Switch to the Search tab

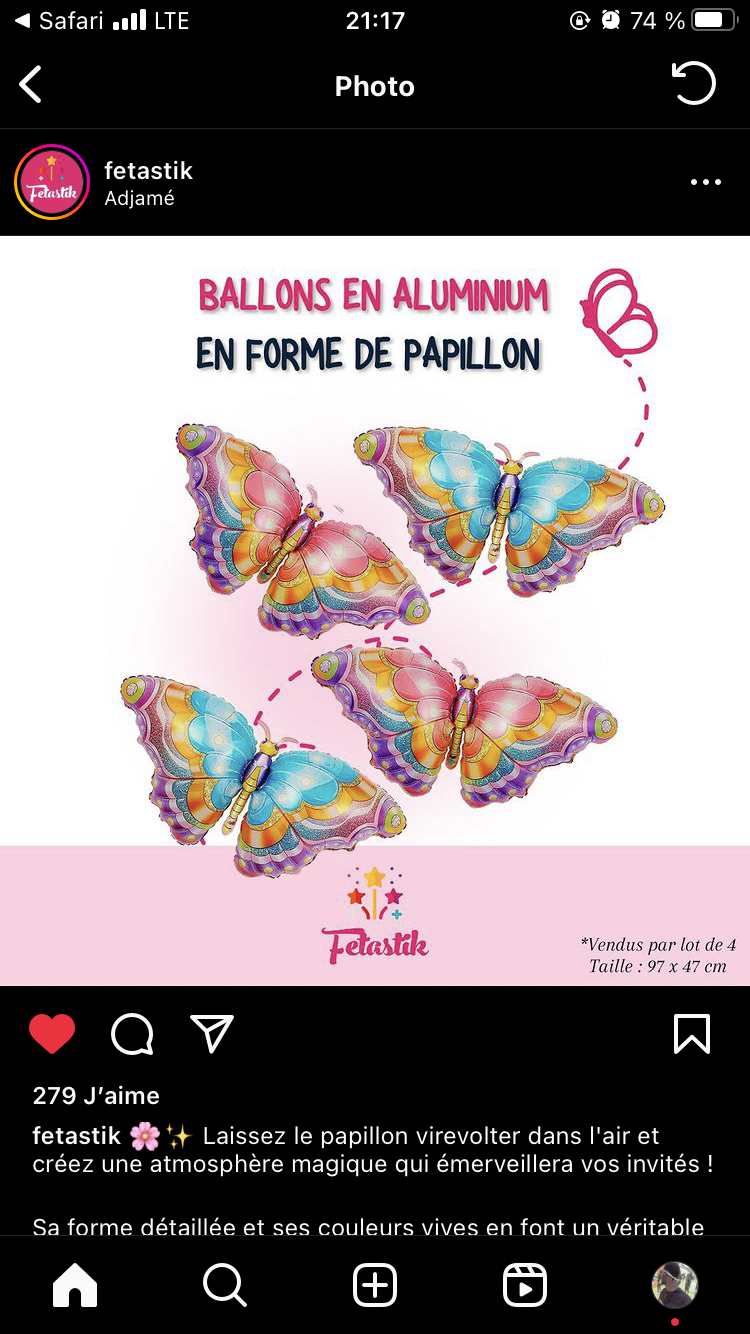pyautogui.click(x=225, y=1285)
